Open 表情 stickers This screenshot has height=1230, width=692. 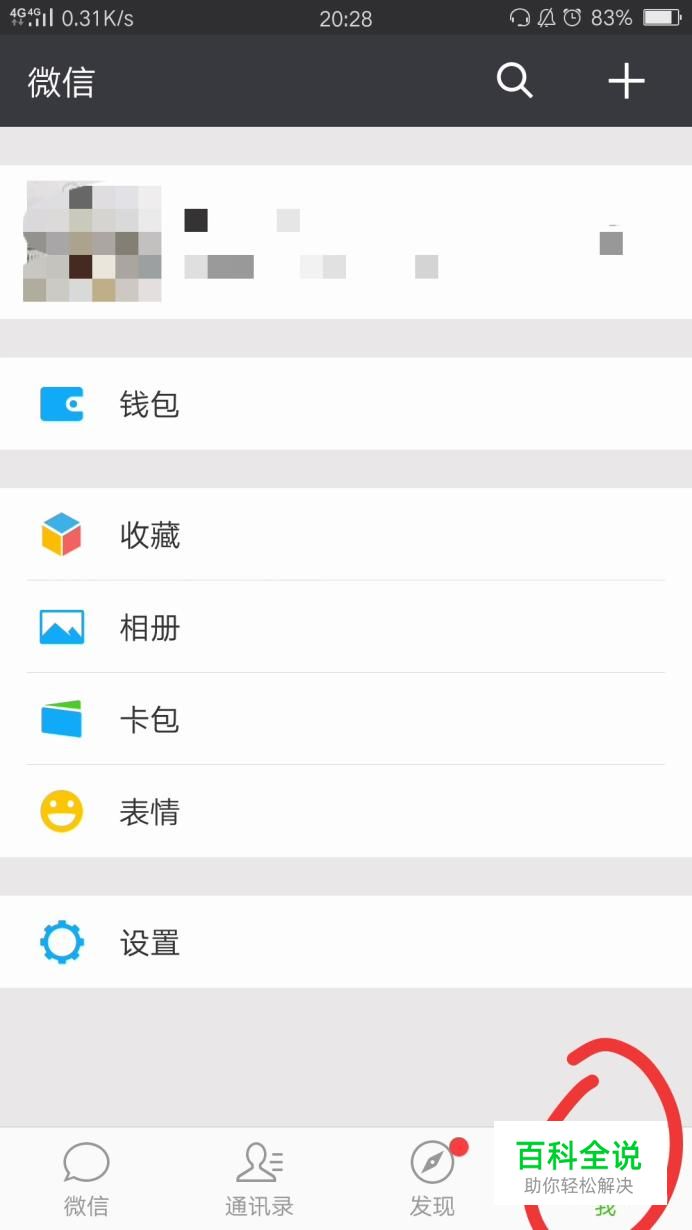point(346,811)
